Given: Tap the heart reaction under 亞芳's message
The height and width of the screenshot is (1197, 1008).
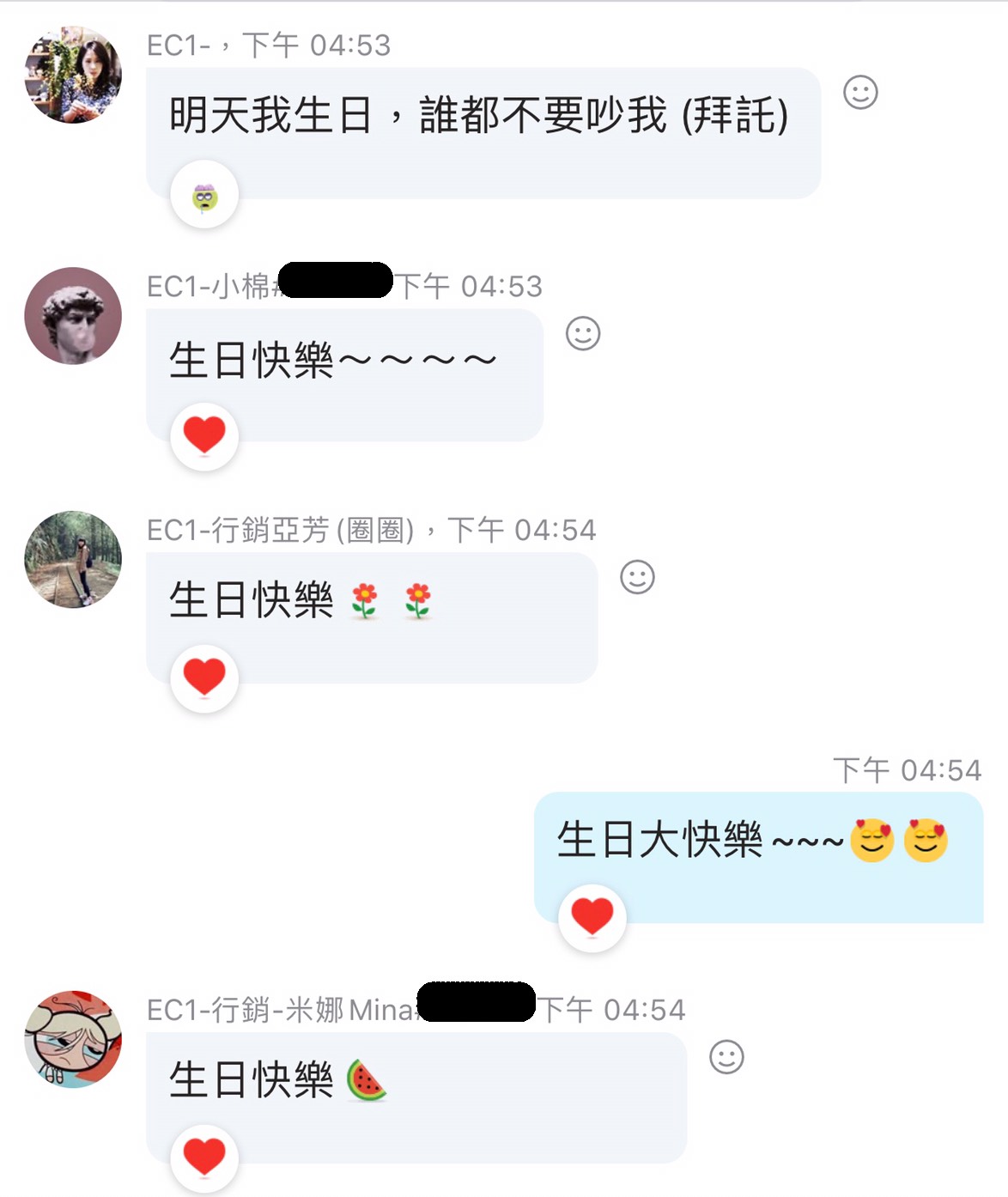Looking at the screenshot, I should (x=204, y=677).
